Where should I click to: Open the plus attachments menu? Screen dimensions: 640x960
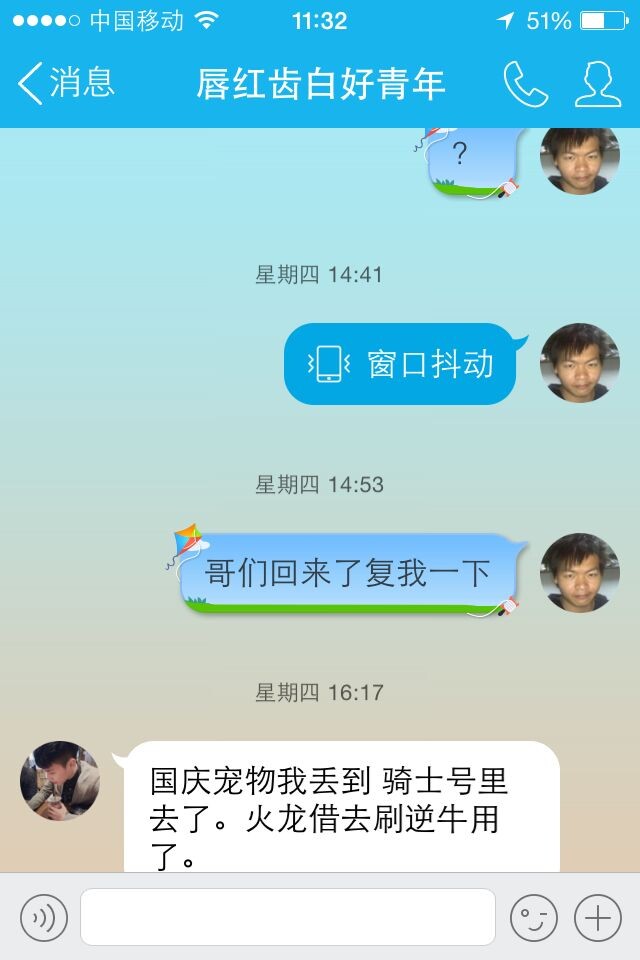click(597, 917)
